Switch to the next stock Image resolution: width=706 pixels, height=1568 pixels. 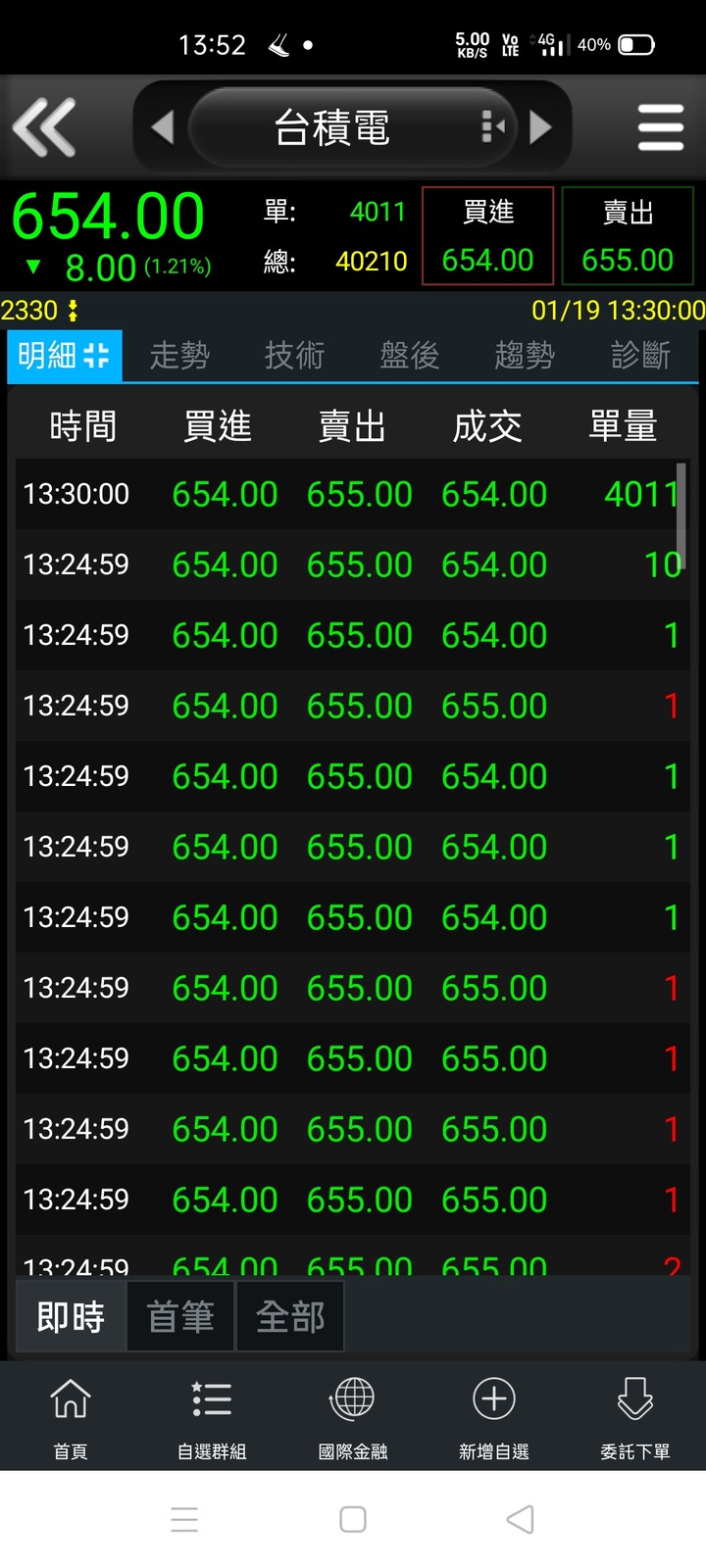540,127
